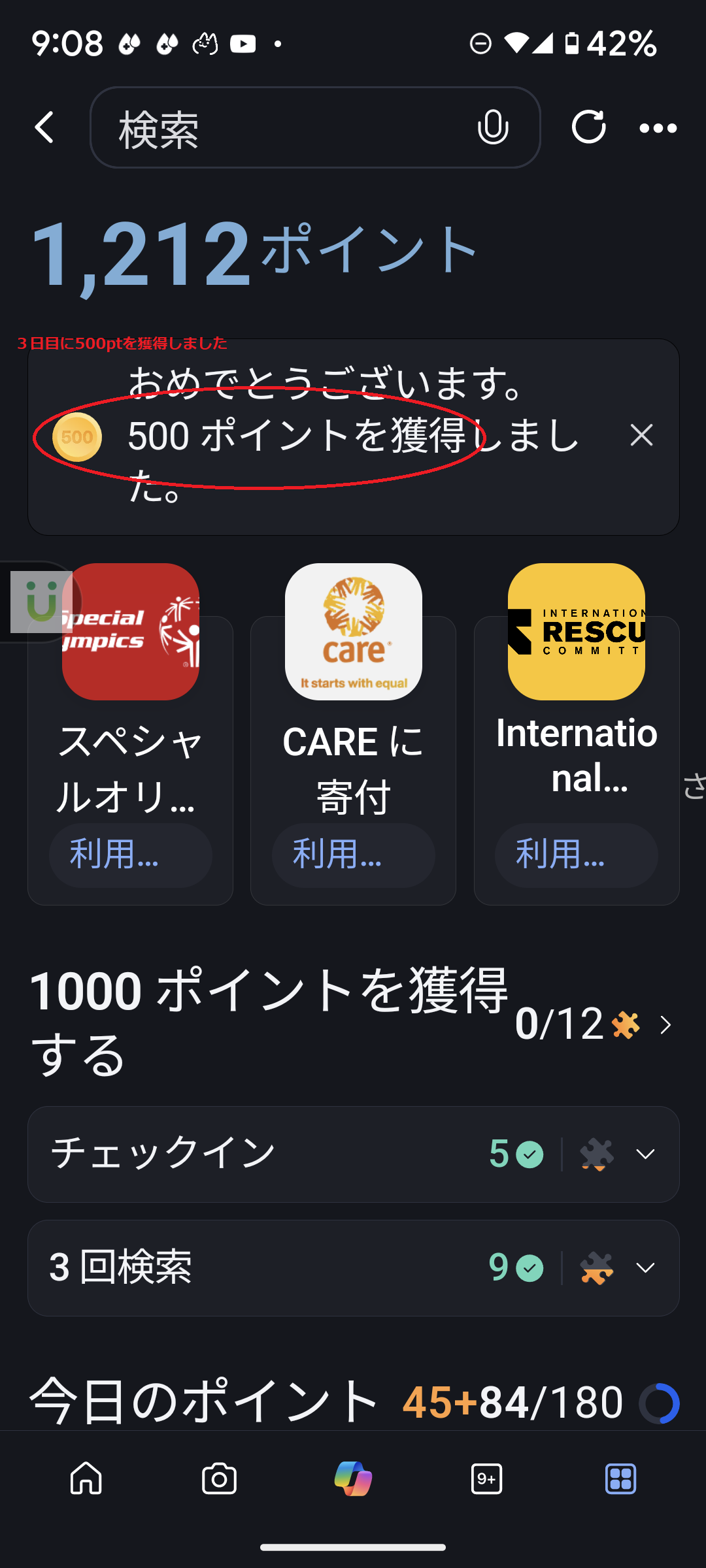706x1568 pixels.
Task: Tap 利用 button under International Rescue Committee
Action: [x=576, y=855]
